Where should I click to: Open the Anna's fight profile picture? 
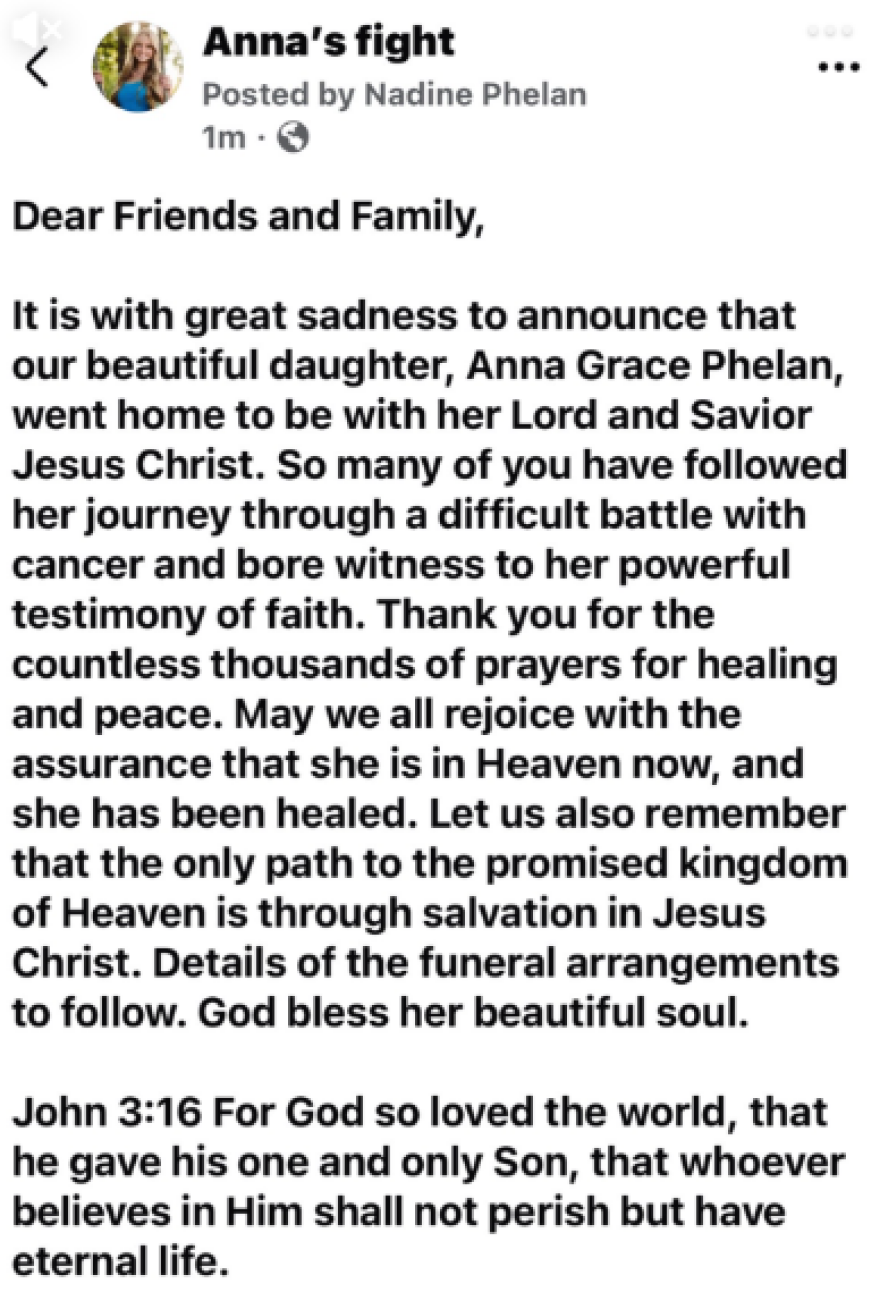(x=137, y=68)
